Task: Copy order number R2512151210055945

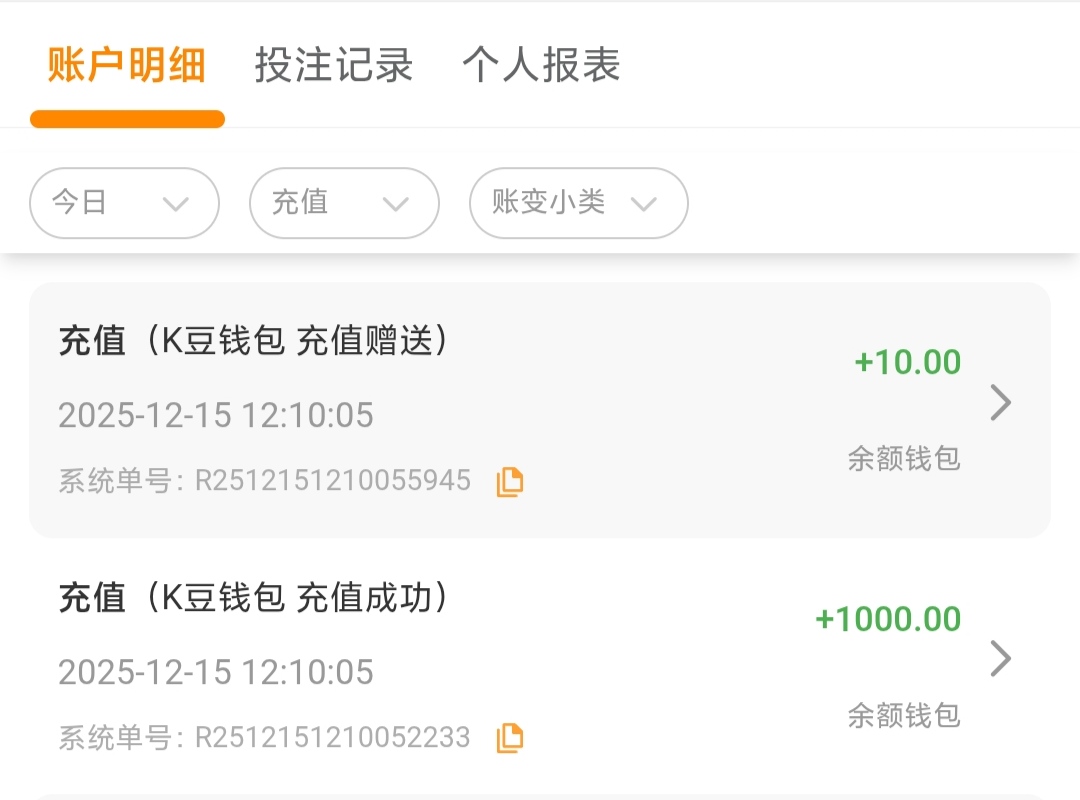Action: click(510, 482)
